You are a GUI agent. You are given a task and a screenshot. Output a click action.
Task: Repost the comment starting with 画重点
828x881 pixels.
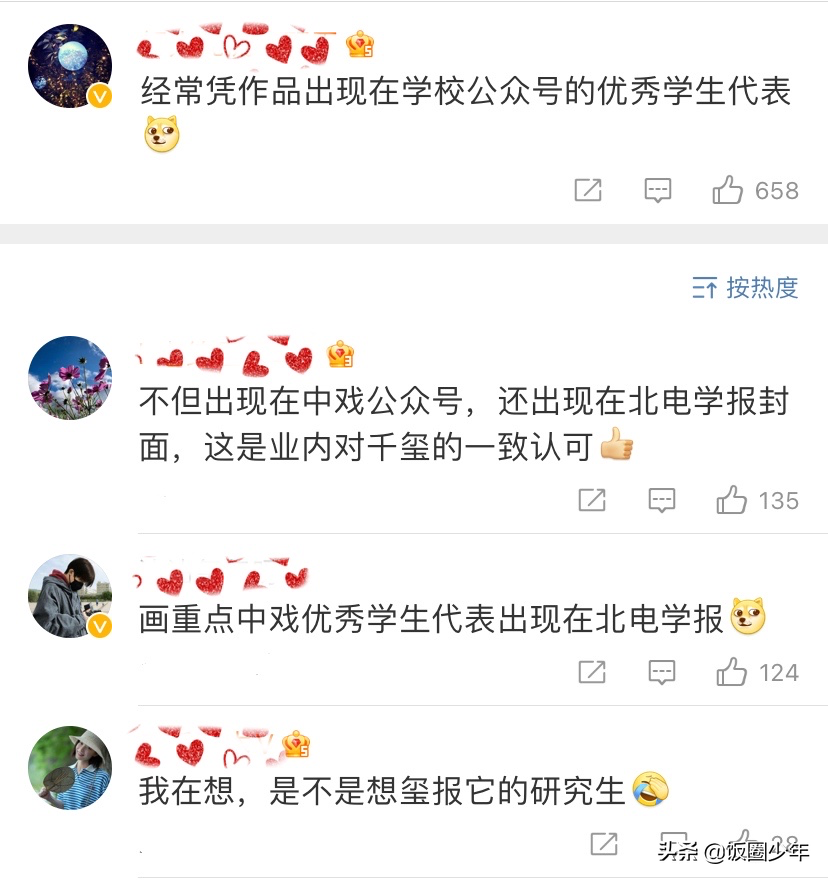click(592, 672)
